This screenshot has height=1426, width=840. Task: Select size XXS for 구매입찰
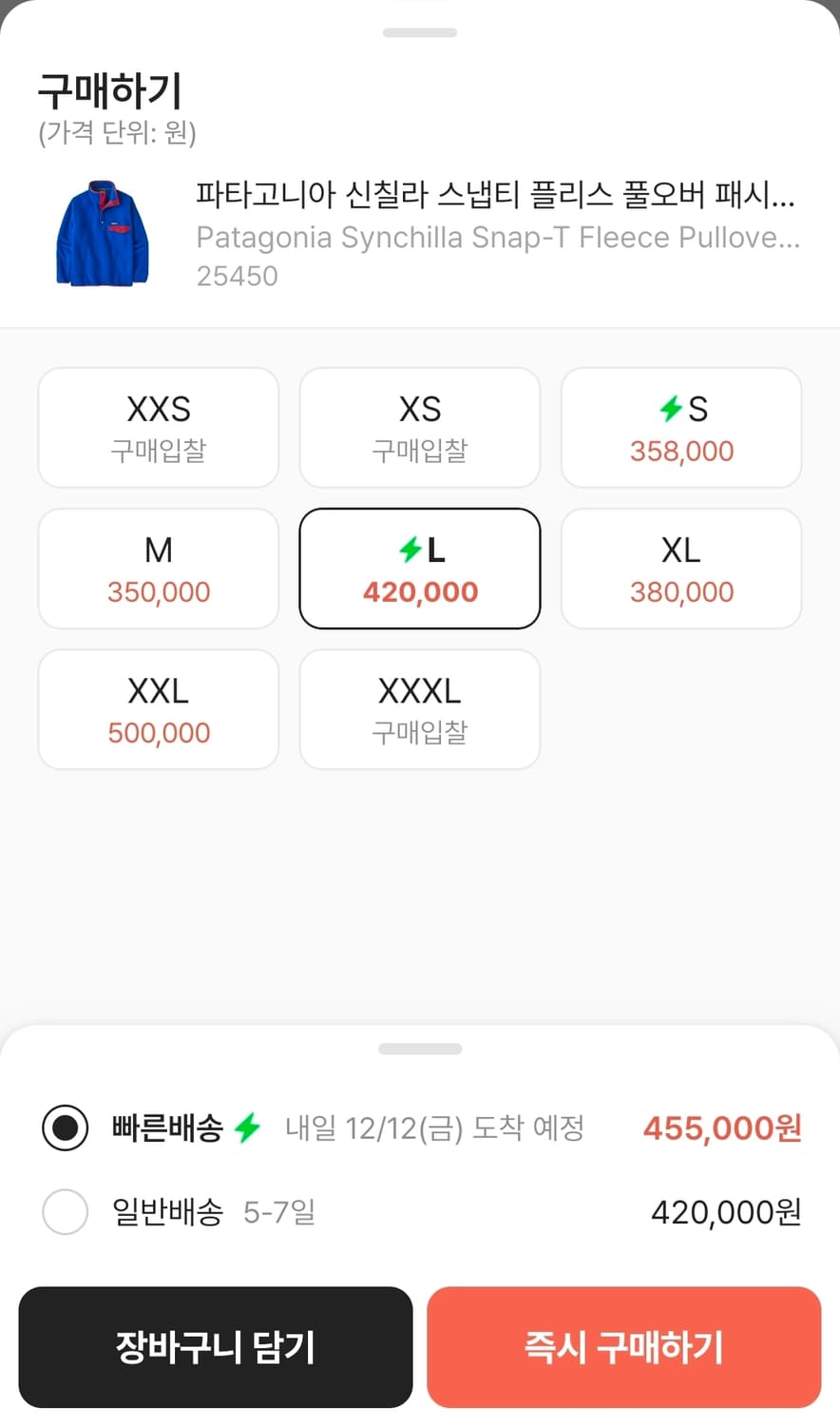[158, 427]
